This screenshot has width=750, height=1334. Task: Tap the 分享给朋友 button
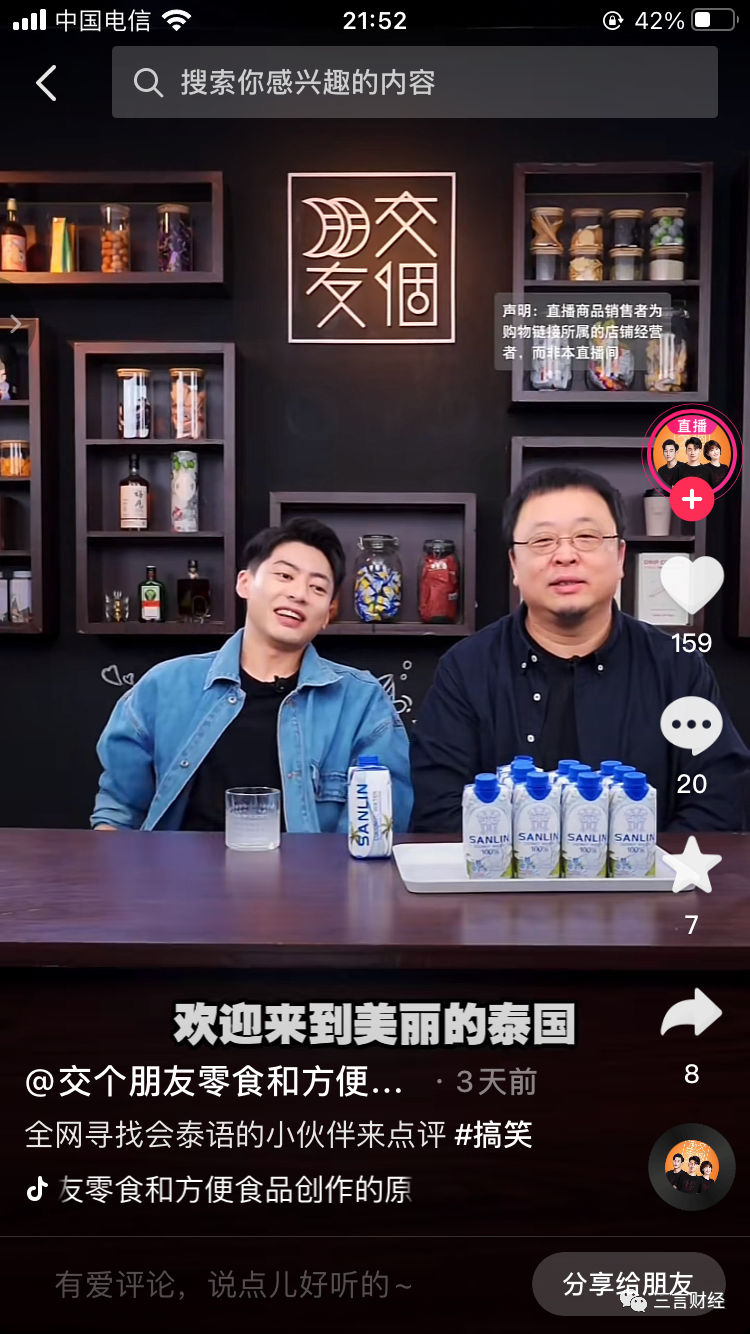(628, 1284)
